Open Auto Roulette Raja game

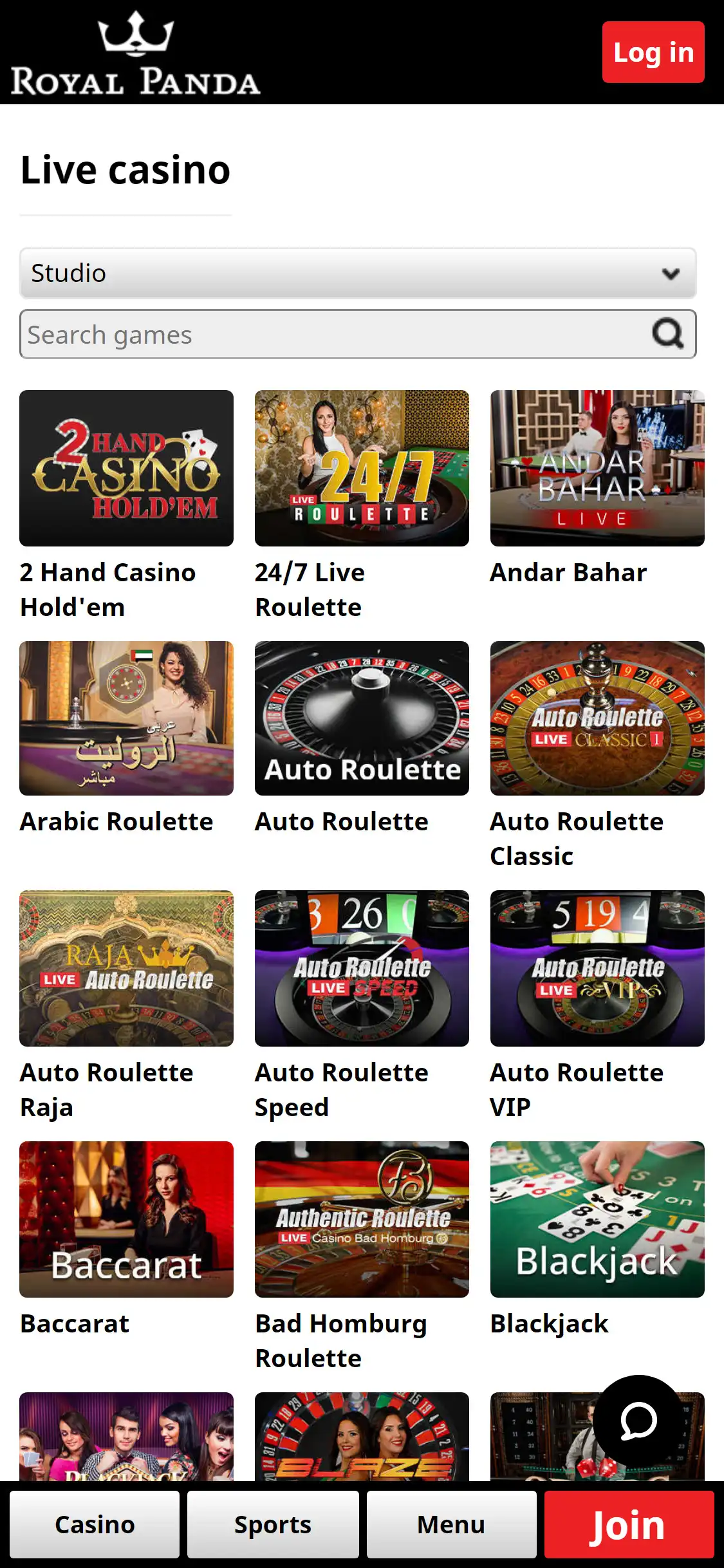click(126, 968)
